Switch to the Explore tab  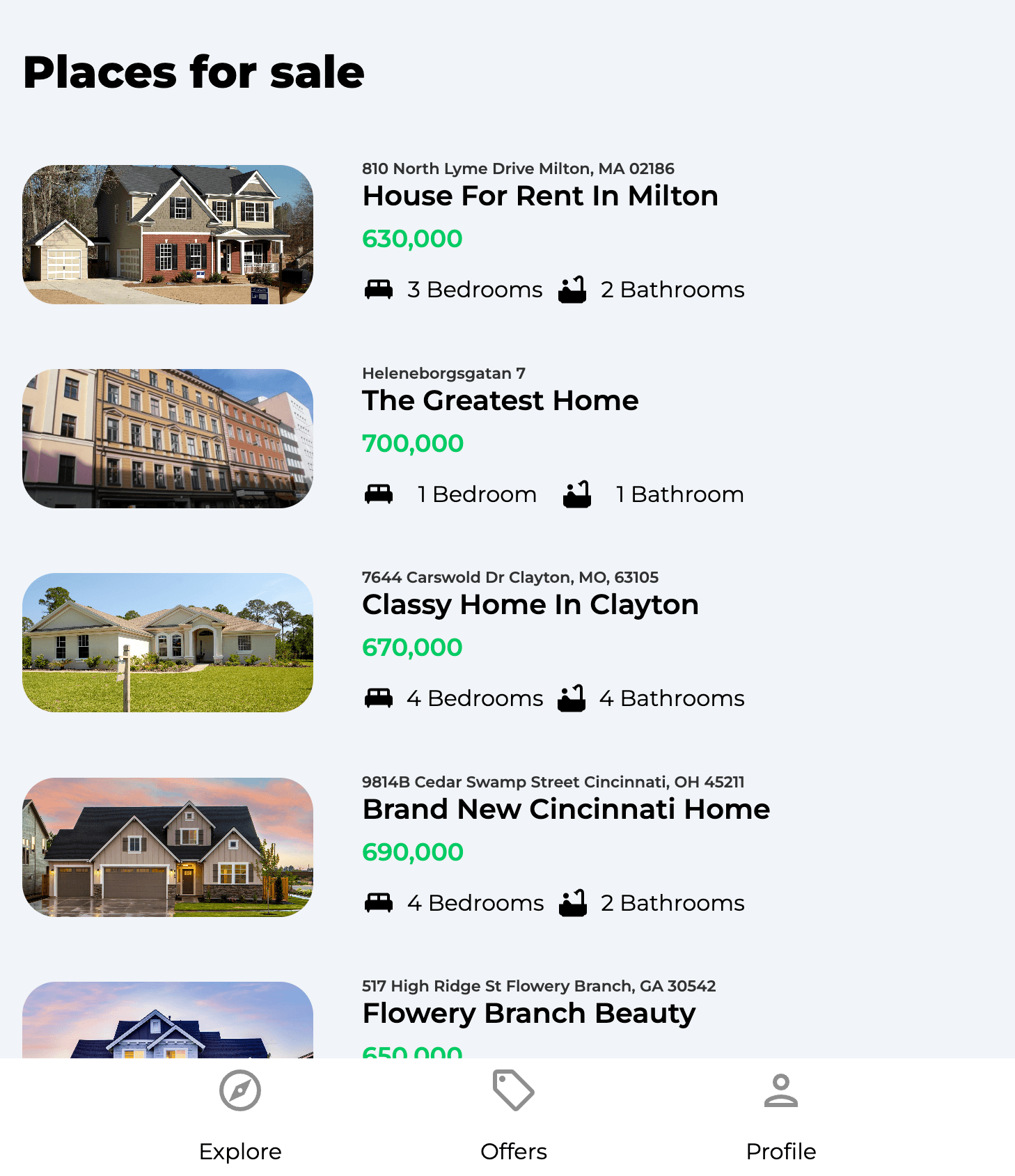pyautogui.click(x=240, y=1114)
